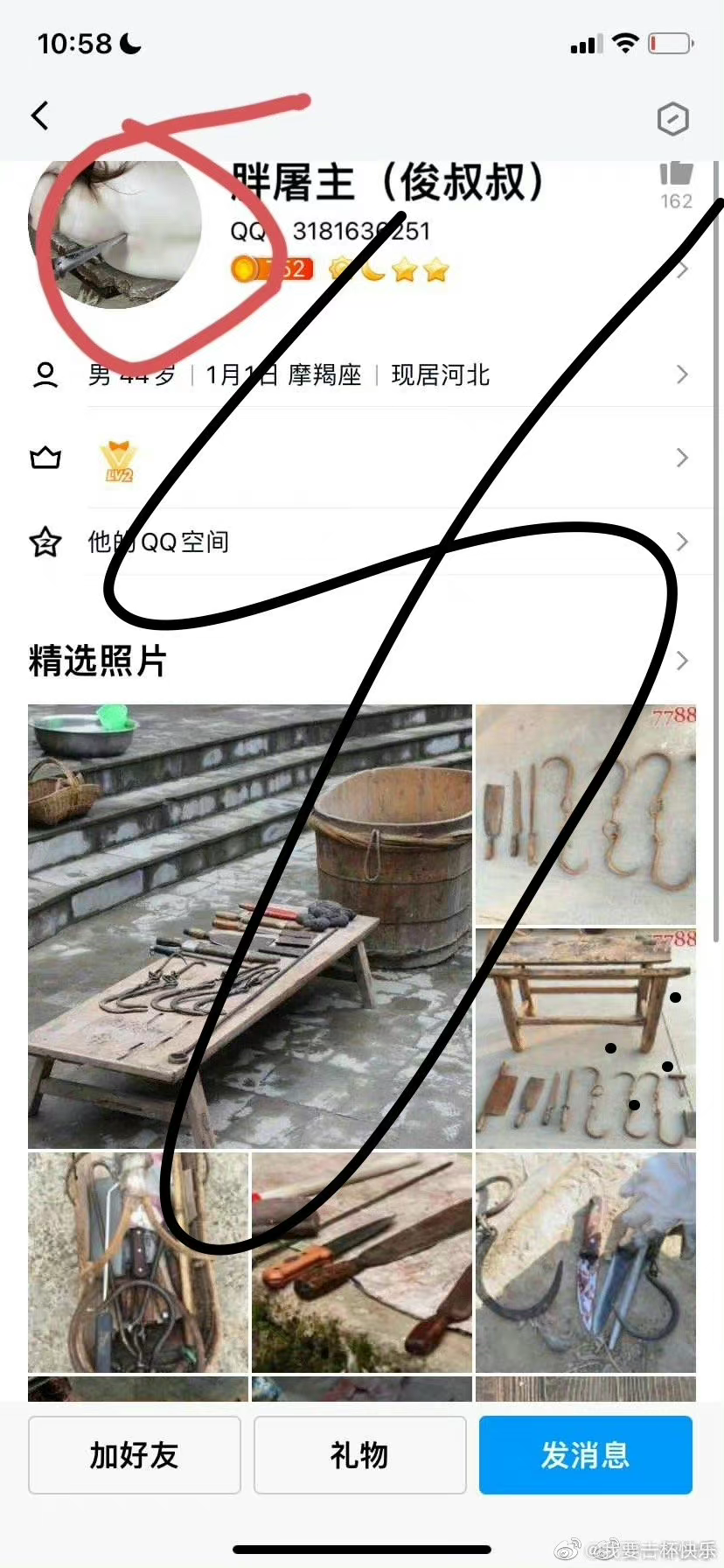Tap the 加好友 button

[135, 1455]
